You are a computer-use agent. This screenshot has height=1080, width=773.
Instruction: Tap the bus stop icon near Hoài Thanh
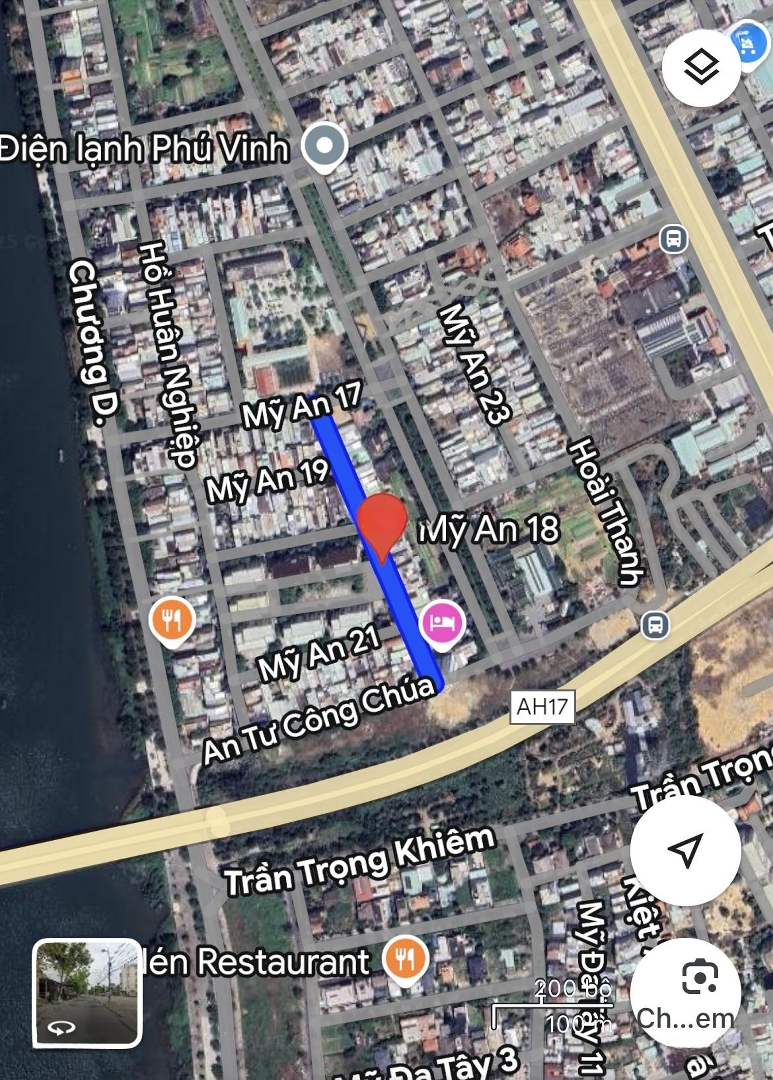pos(655,625)
